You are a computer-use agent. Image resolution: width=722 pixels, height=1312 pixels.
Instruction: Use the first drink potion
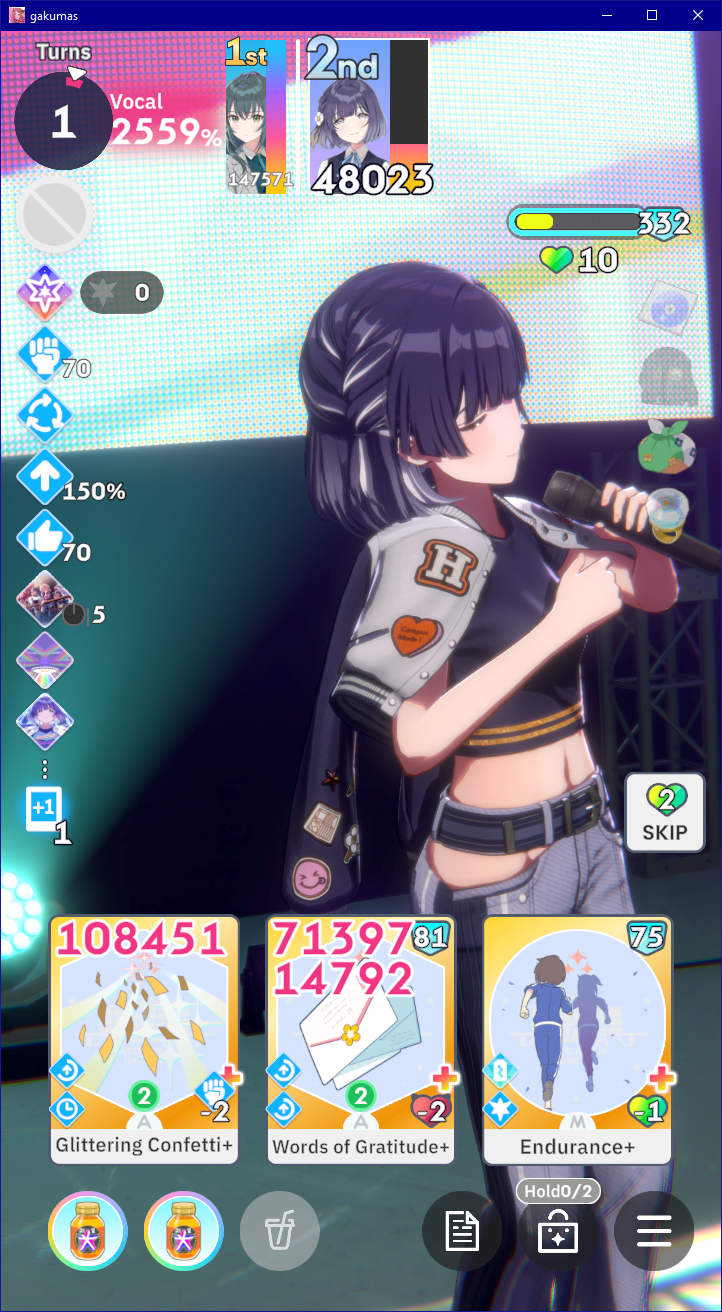(x=88, y=1231)
